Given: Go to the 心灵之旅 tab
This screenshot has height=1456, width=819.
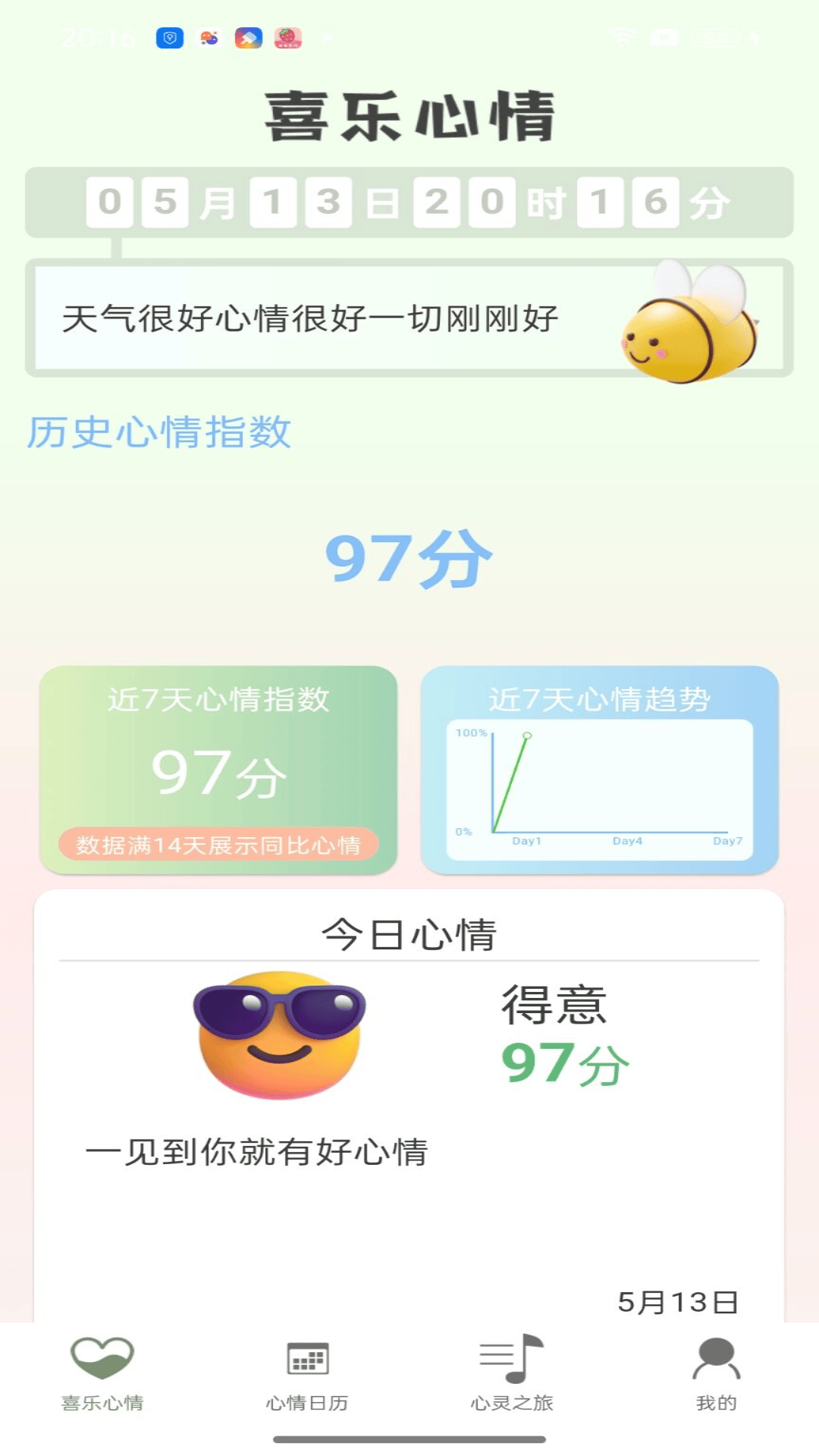Looking at the screenshot, I should [512, 1373].
